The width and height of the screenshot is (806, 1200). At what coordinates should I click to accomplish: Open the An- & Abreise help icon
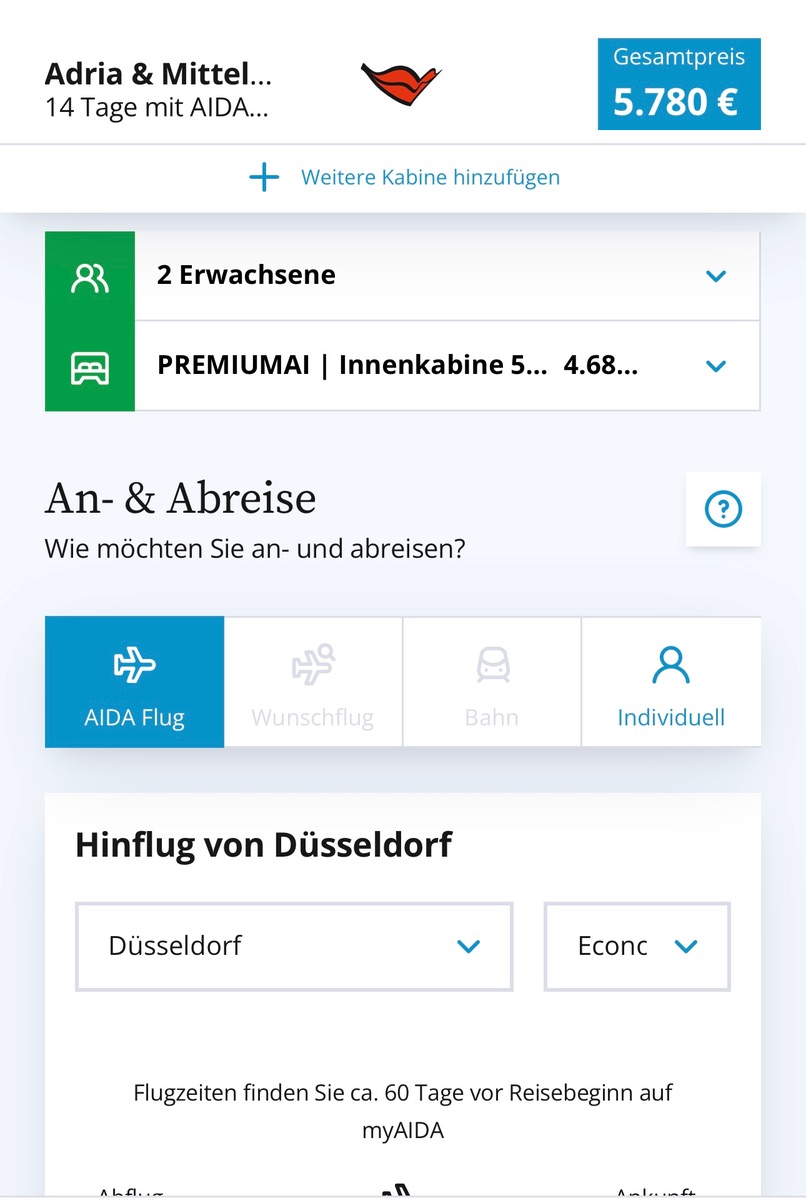click(723, 509)
